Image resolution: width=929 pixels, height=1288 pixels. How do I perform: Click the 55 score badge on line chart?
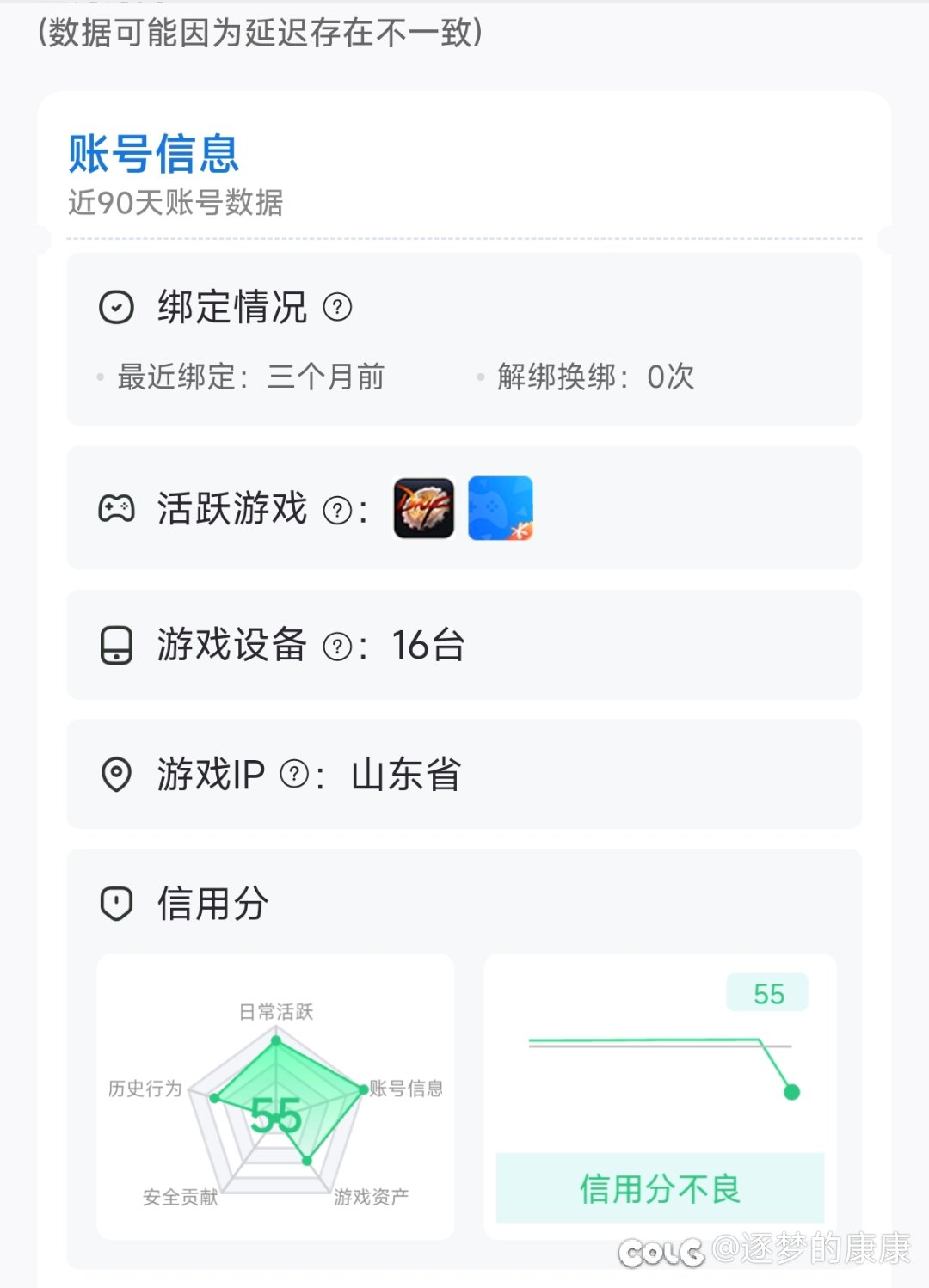click(768, 994)
